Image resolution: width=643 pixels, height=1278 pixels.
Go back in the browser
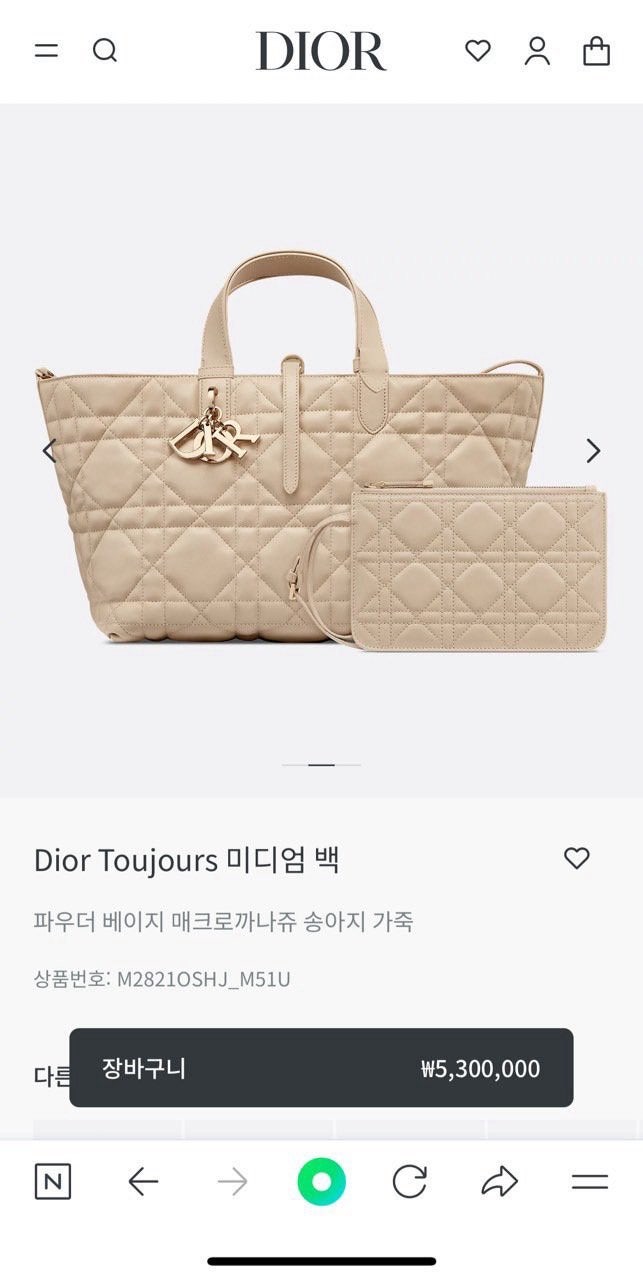[143, 1182]
